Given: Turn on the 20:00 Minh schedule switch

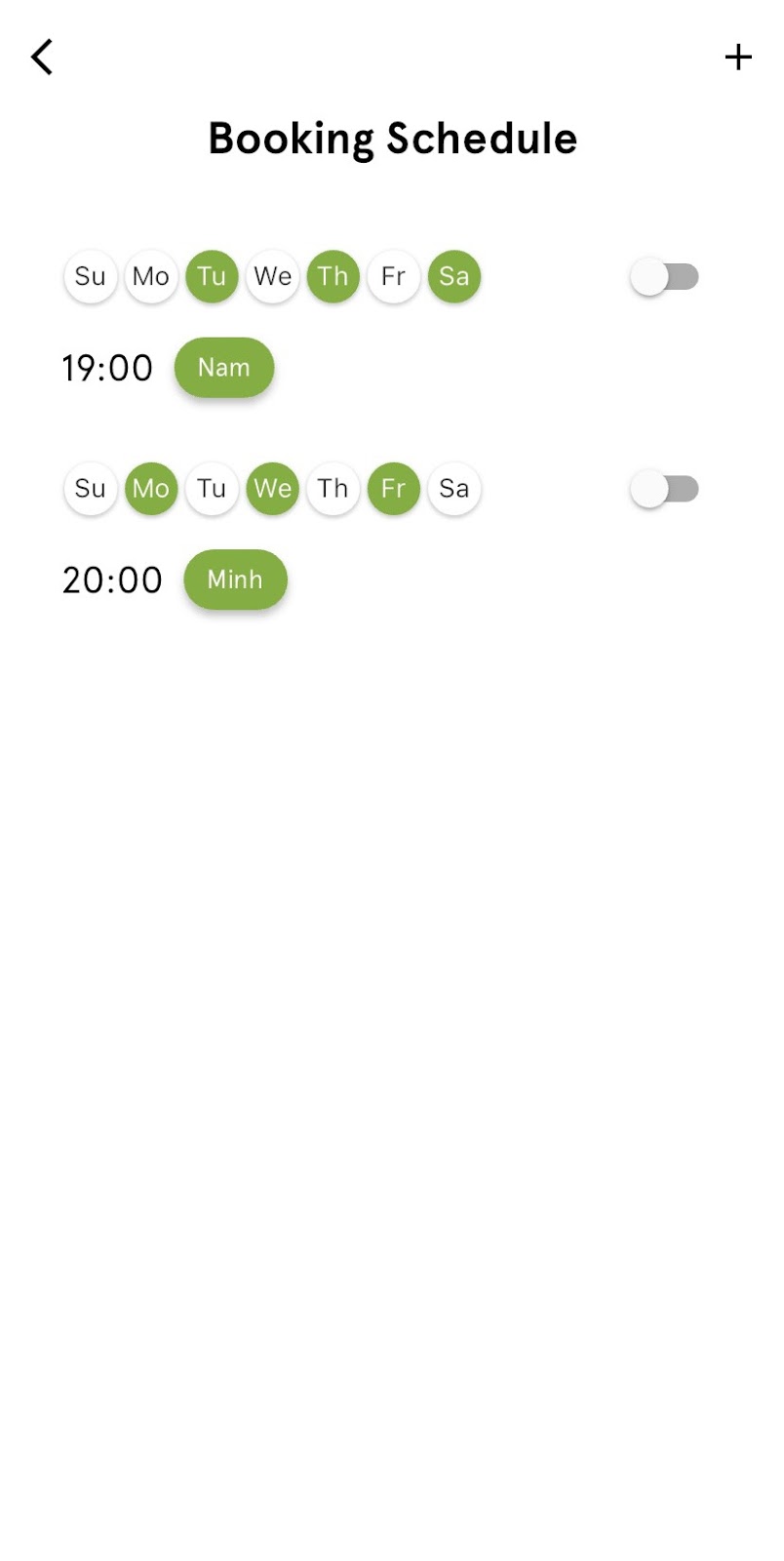Looking at the screenshot, I should pos(664,489).
